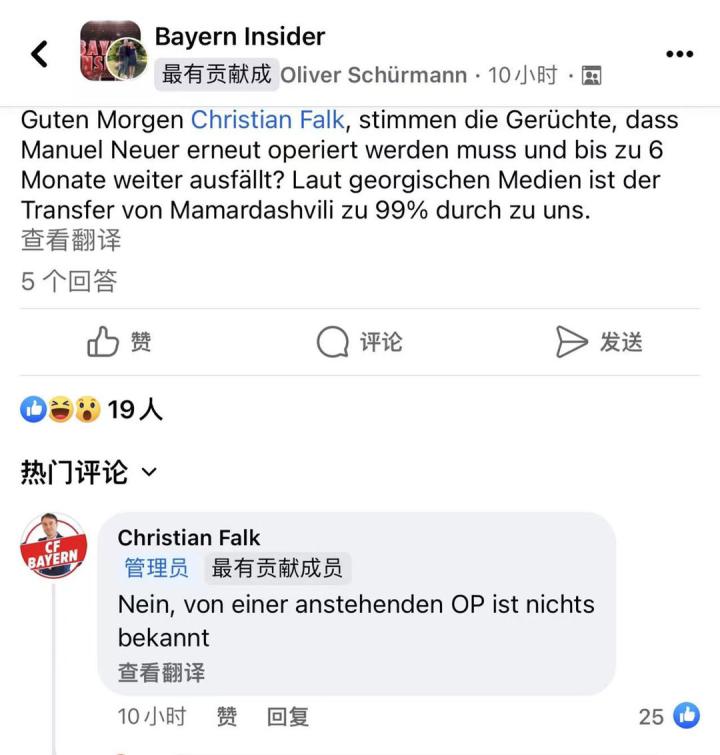View the 19 people who reacted
Screen dimensions: 720x755
[x=92, y=409]
